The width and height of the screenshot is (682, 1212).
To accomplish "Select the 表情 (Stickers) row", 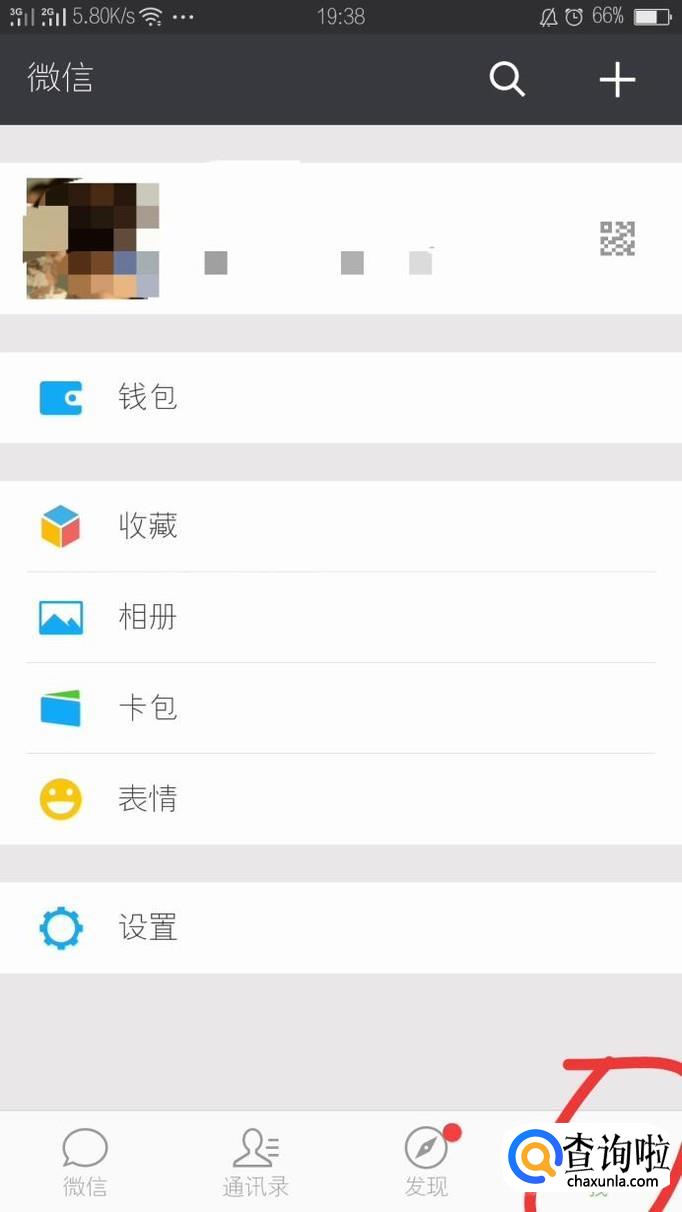I will point(340,799).
